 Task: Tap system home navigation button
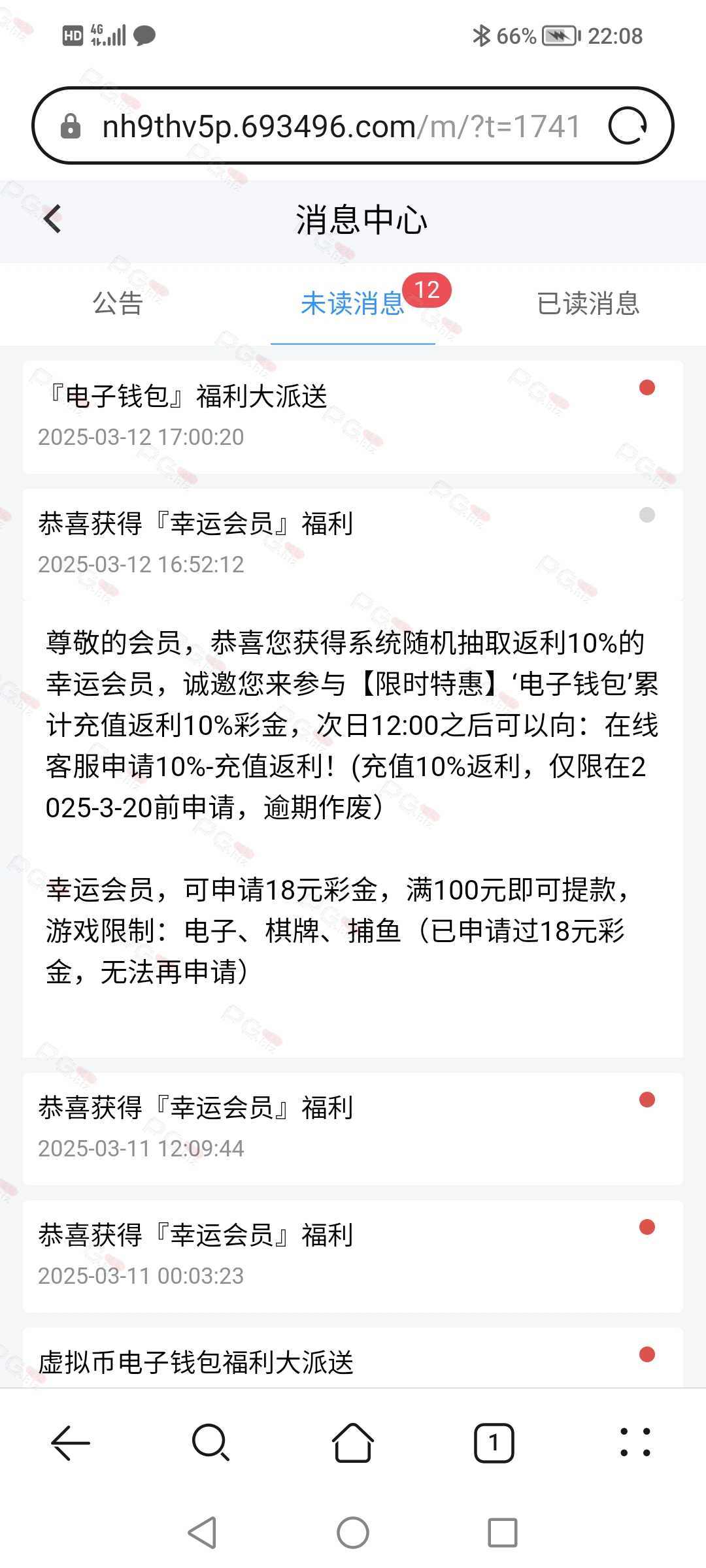pos(353,1532)
